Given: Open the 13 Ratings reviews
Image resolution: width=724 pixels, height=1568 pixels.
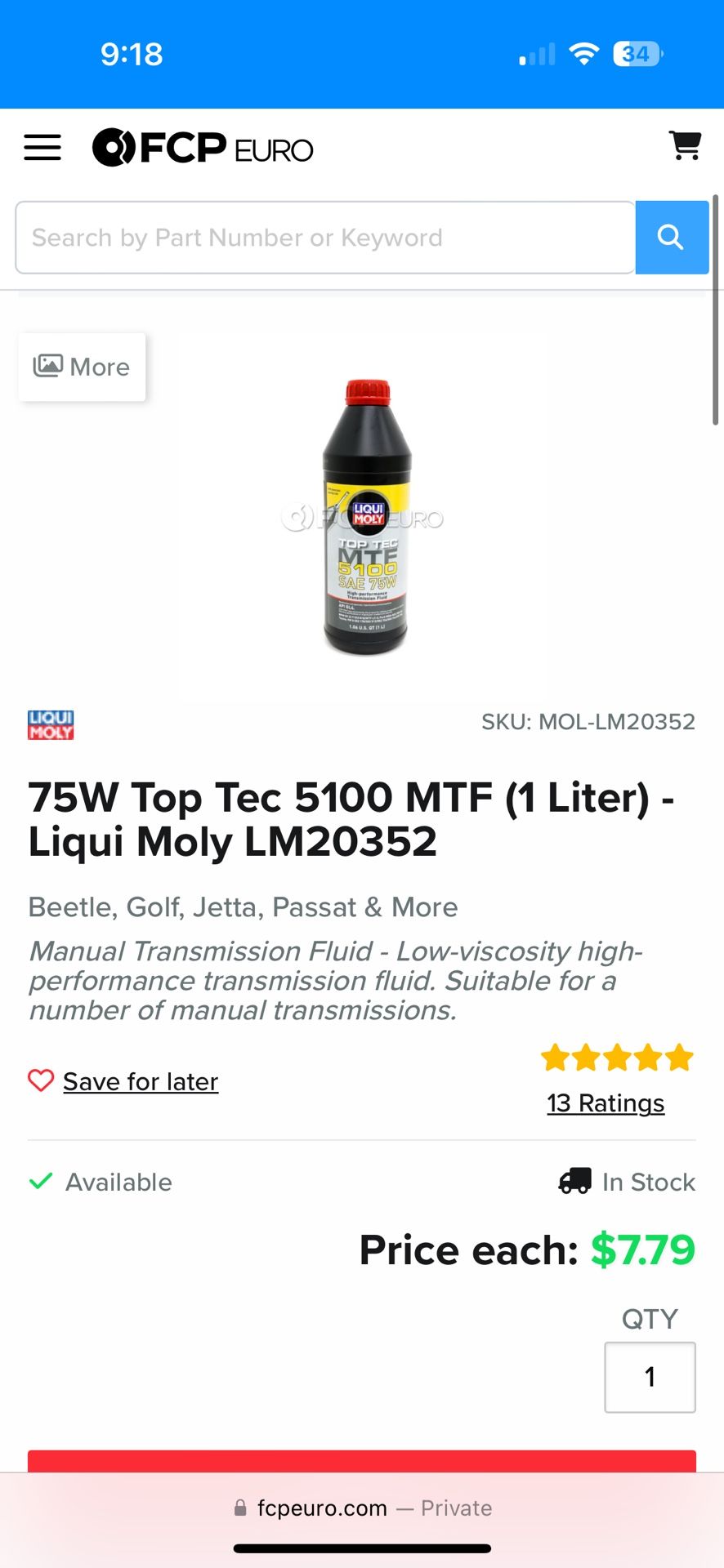Looking at the screenshot, I should click(x=605, y=1102).
